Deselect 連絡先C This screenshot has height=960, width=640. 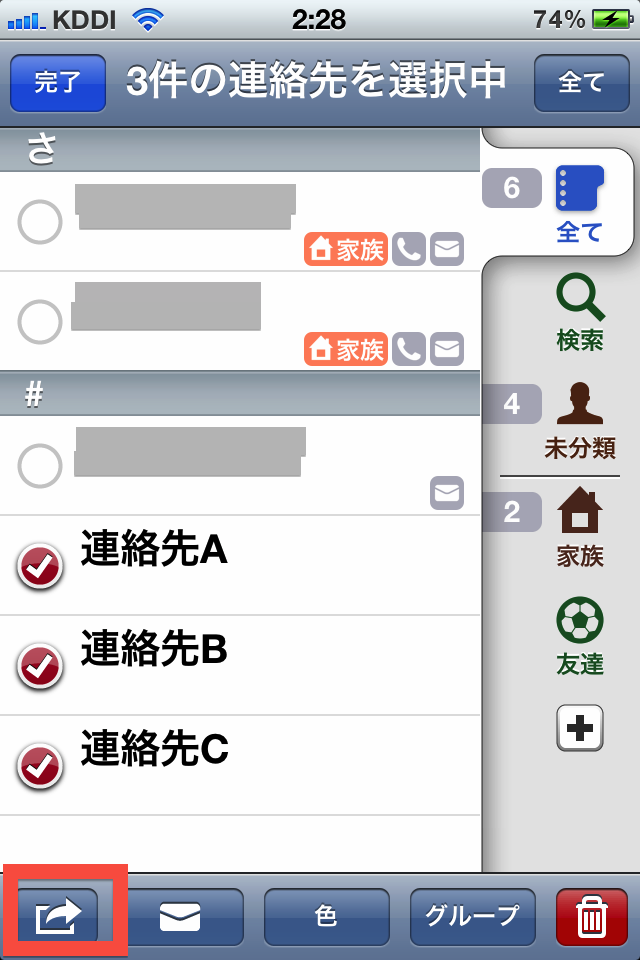(41, 767)
